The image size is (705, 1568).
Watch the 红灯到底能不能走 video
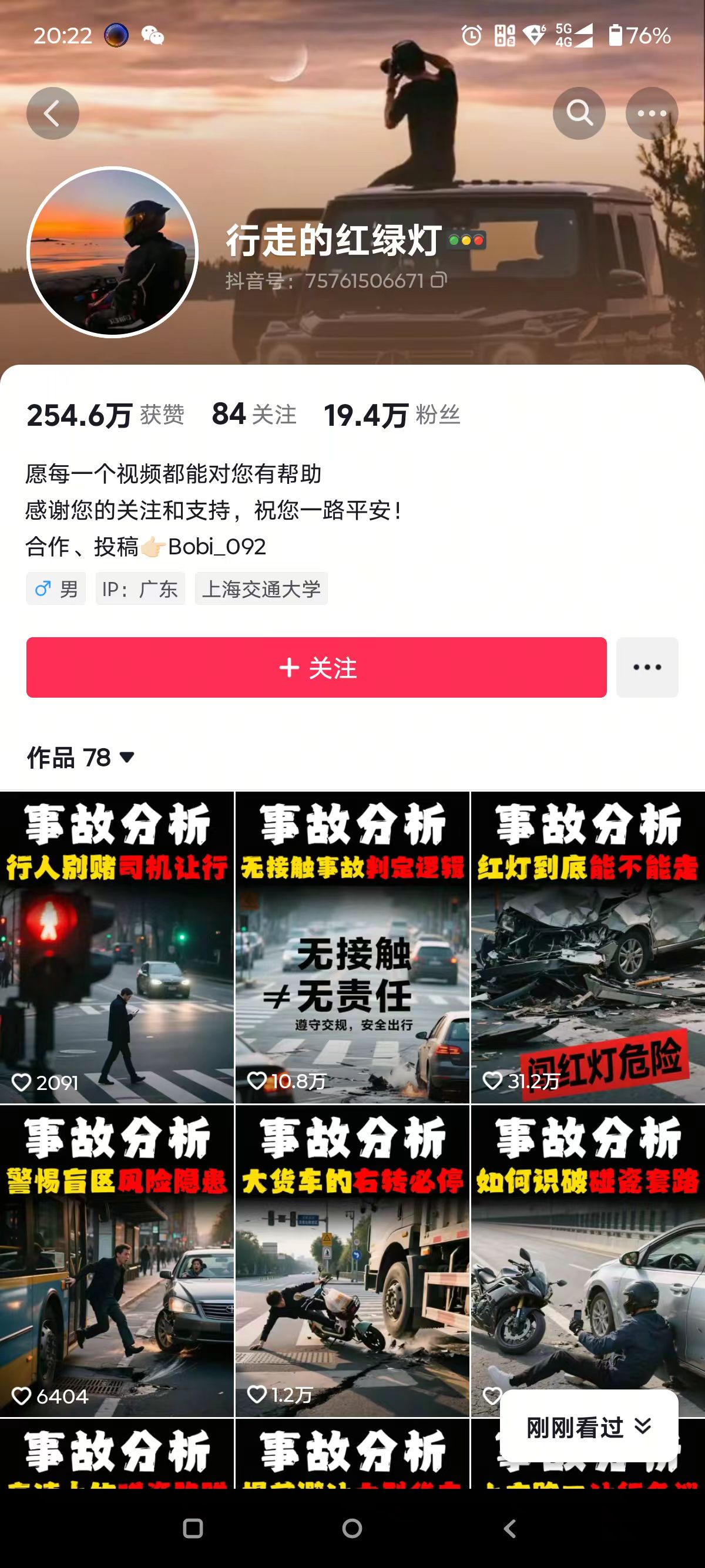pos(587,948)
